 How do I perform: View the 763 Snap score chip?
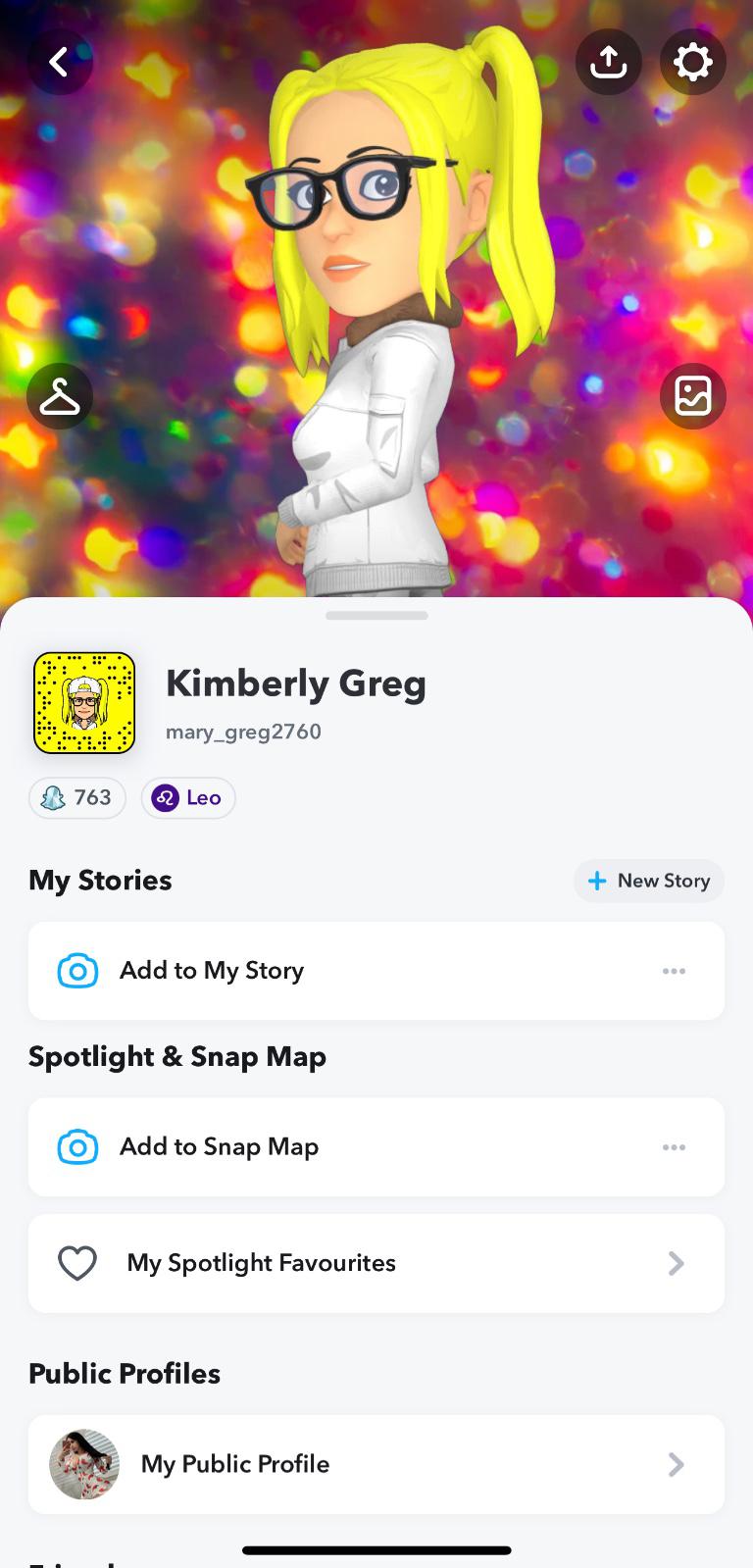point(77,797)
